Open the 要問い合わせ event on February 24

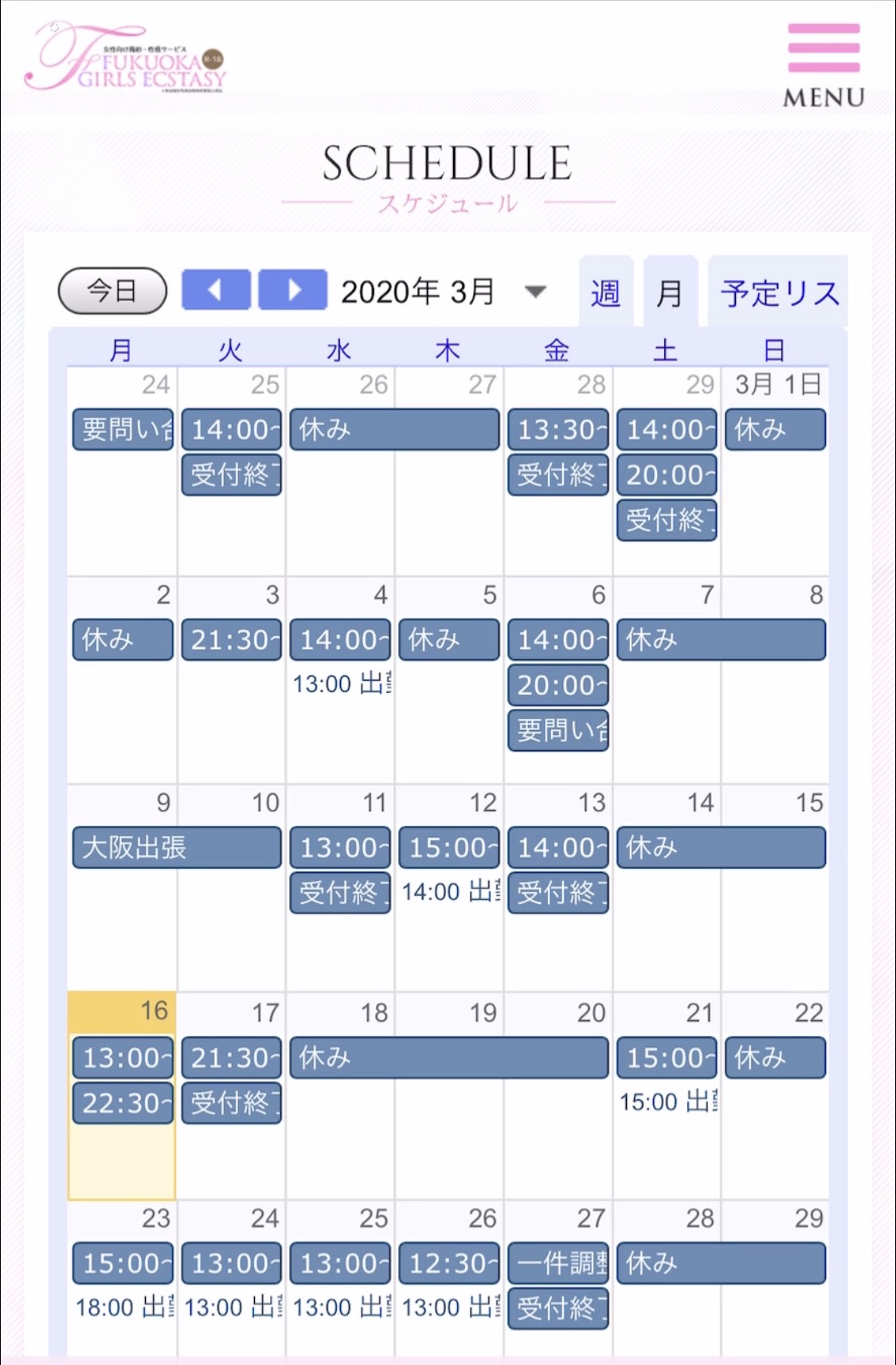(x=123, y=430)
